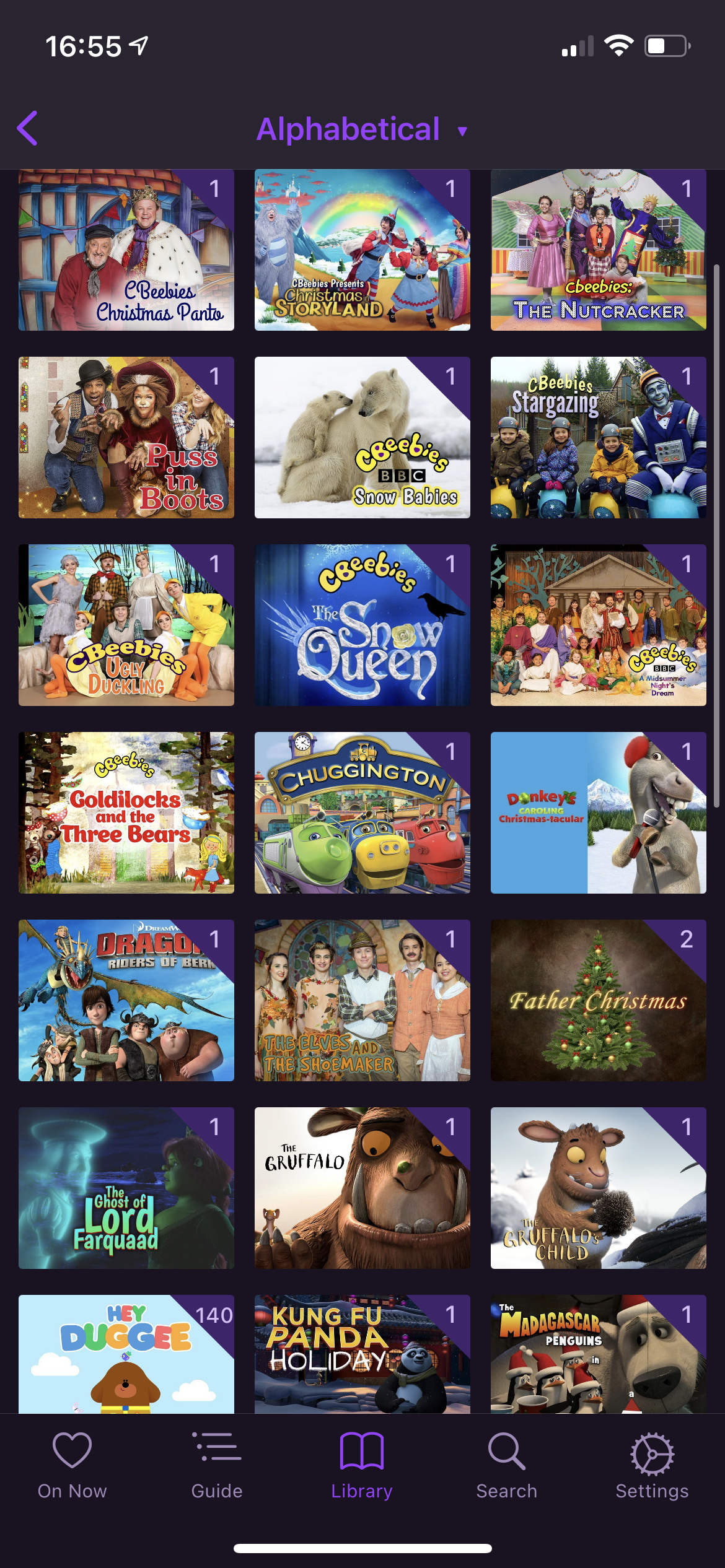Open The Gruffalo tile
The width and height of the screenshot is (725, 1568).
(362, 1188)
